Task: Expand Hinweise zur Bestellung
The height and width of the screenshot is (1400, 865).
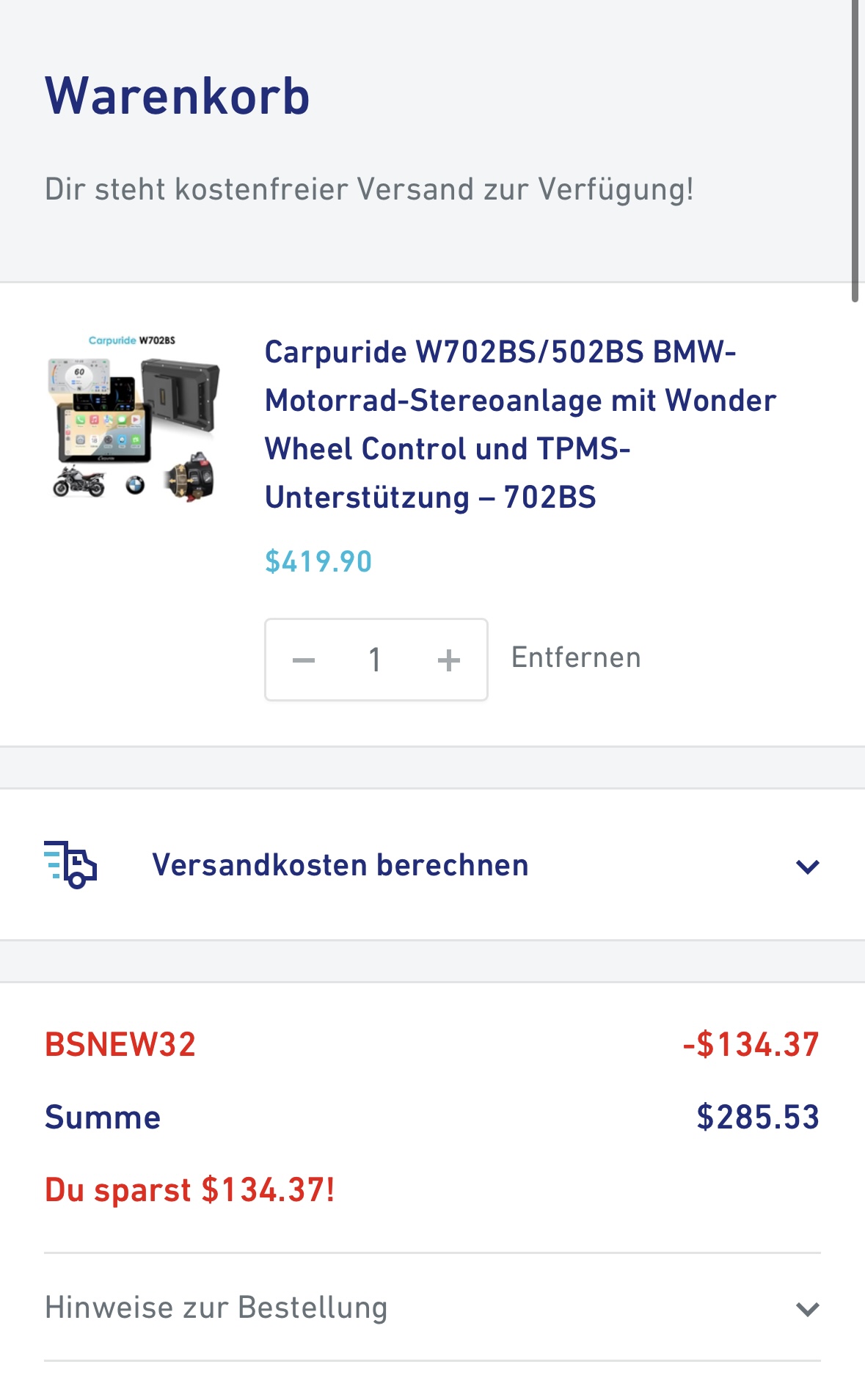Action: (432, 1308)
